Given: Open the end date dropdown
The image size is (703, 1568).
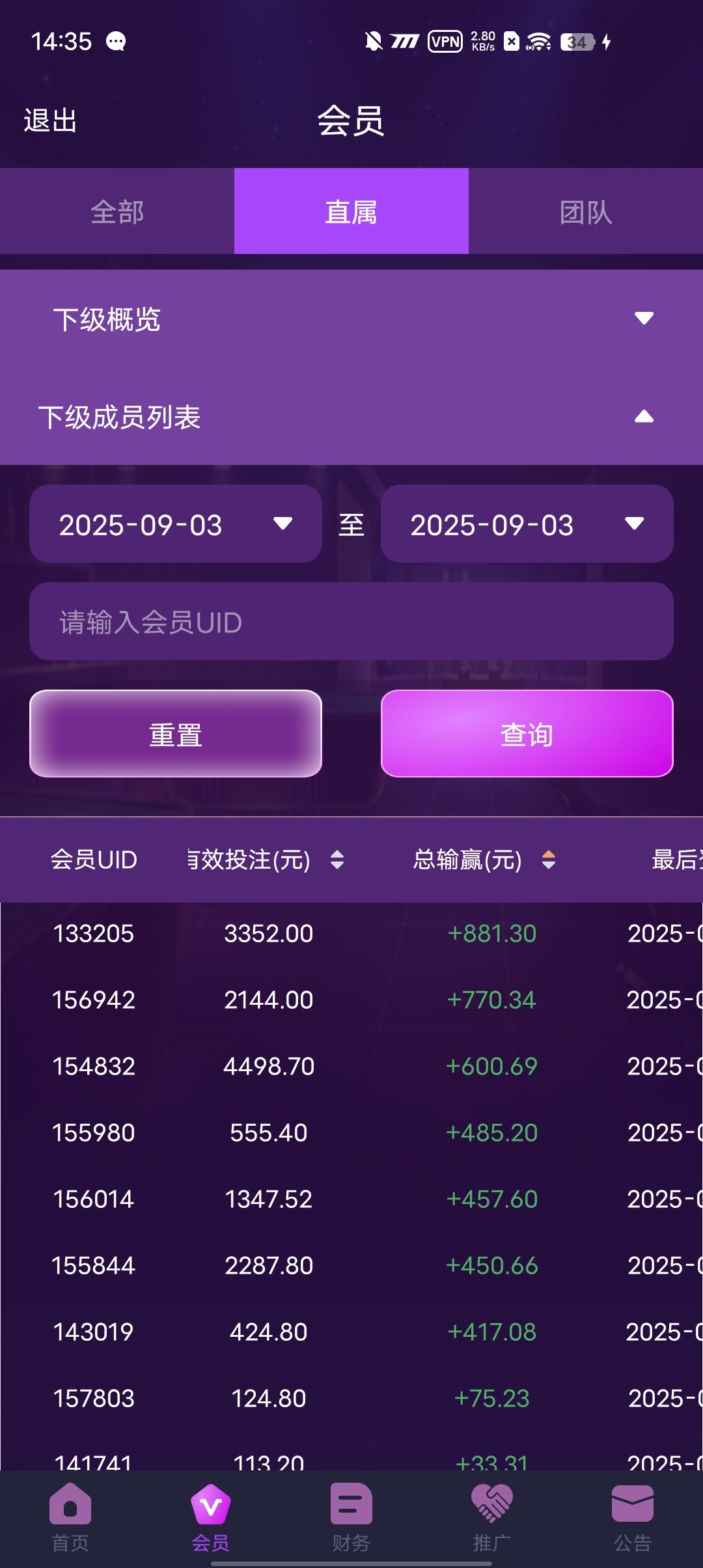Looking at the screenshot, I should coord(527,524).
